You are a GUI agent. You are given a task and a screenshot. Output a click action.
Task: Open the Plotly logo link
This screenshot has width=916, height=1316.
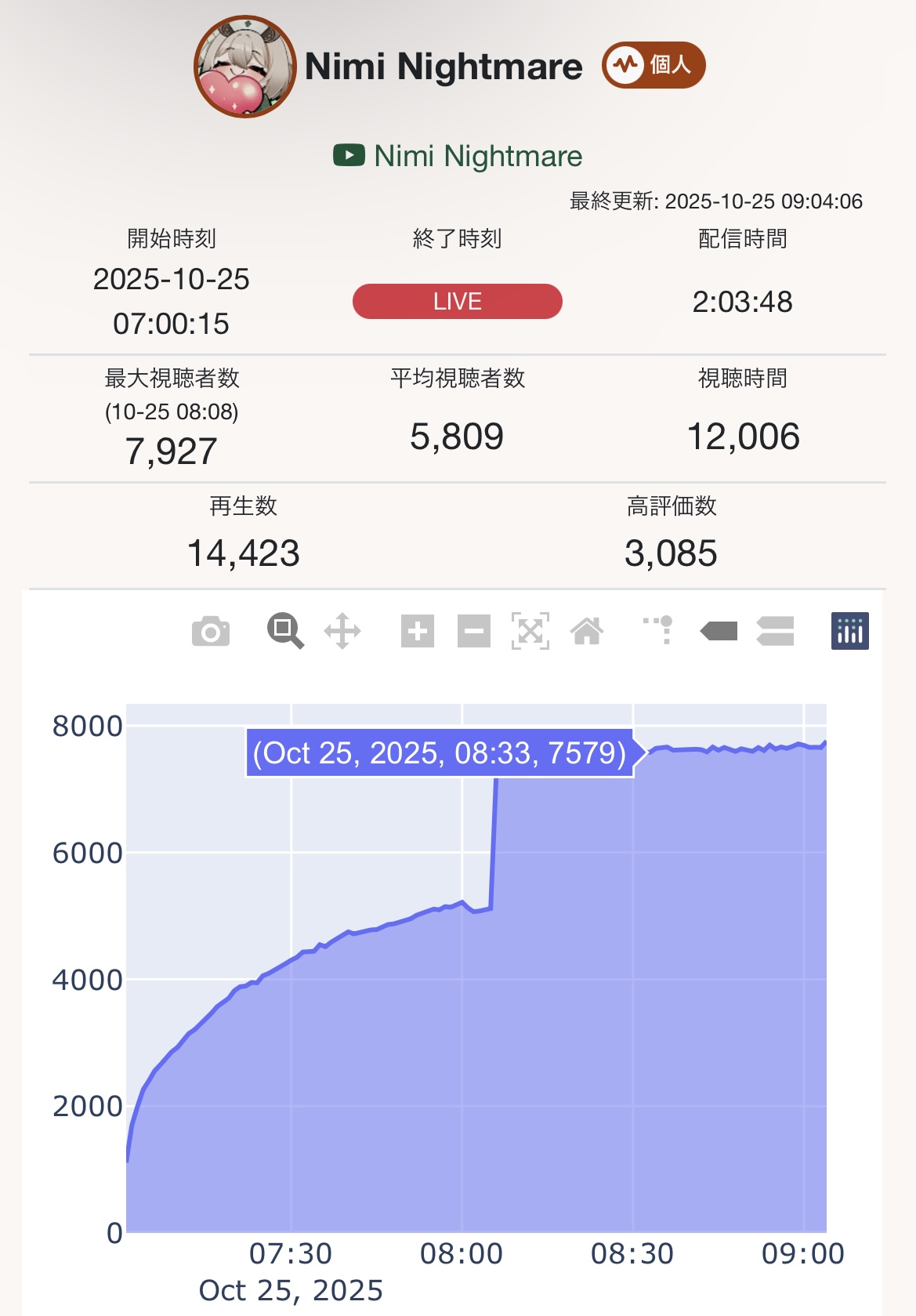(849, 631)
